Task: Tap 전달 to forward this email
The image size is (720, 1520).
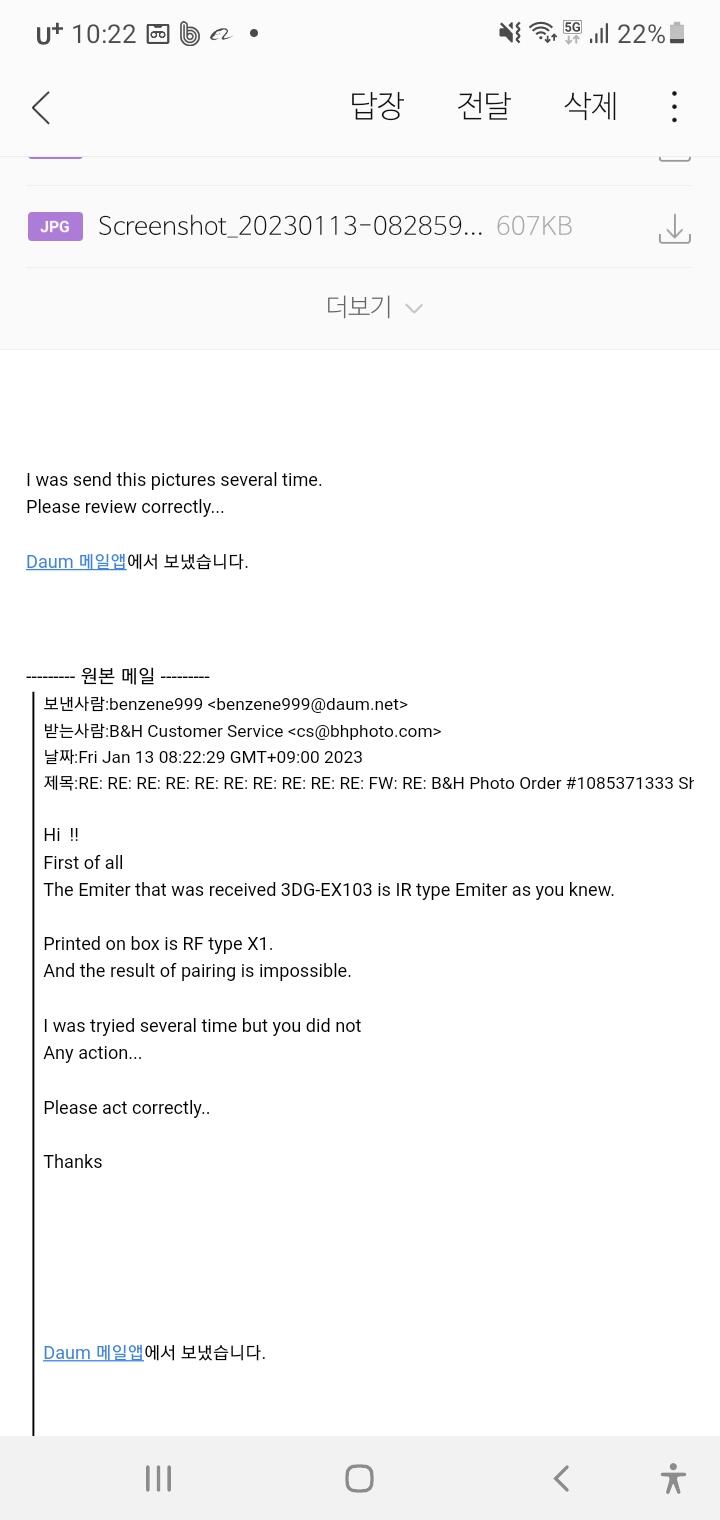Action: [484, 106]
